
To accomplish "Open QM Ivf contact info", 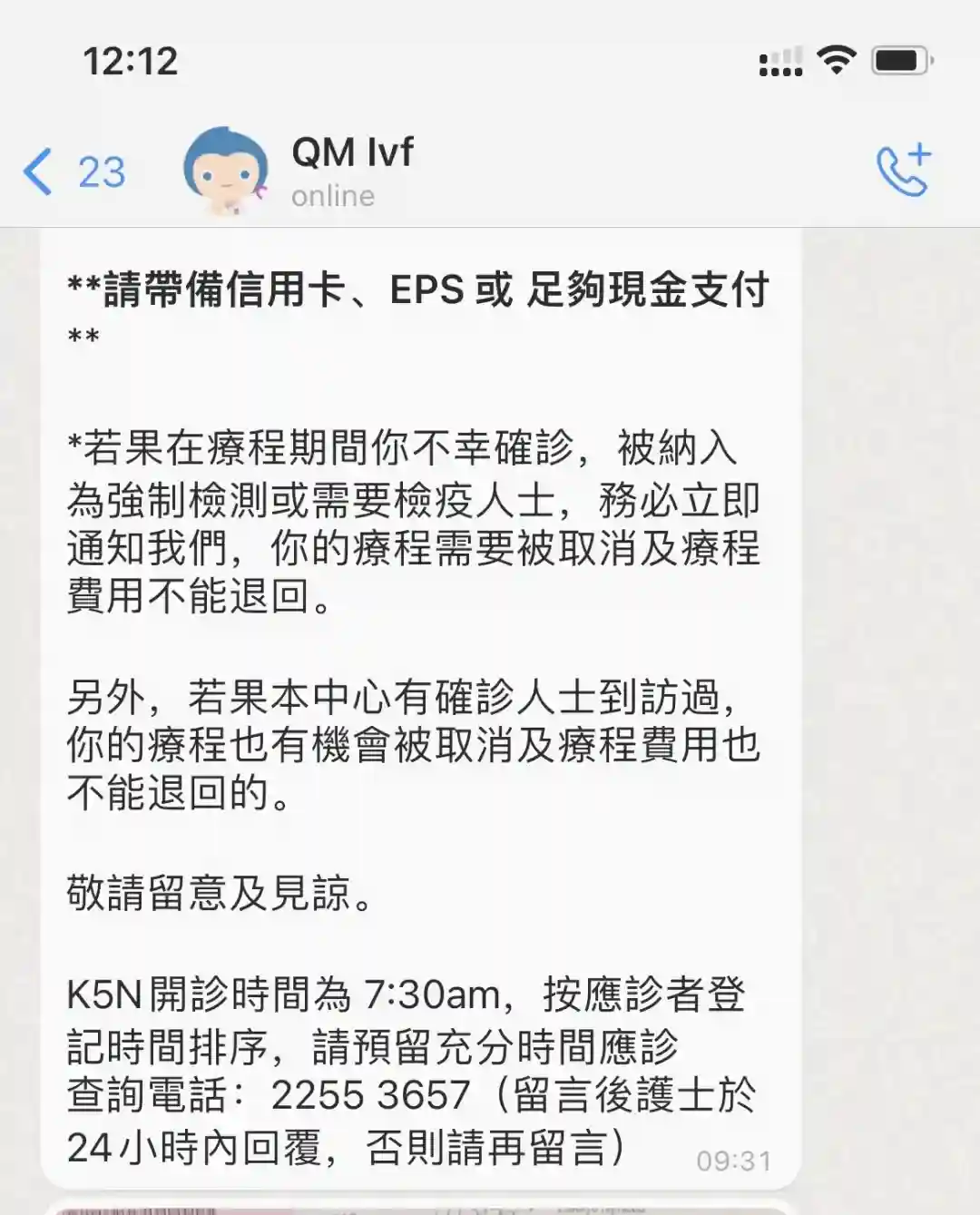I will coord(352,170).
